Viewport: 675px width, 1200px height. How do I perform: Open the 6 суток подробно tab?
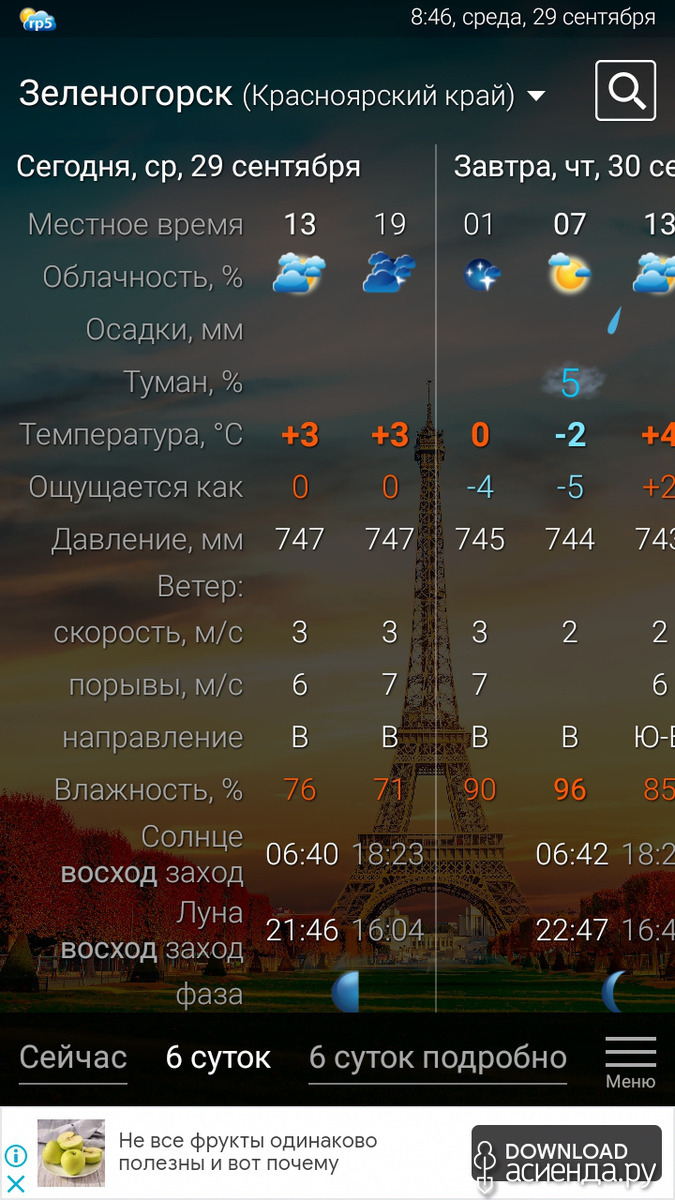tap(438, 1057)
